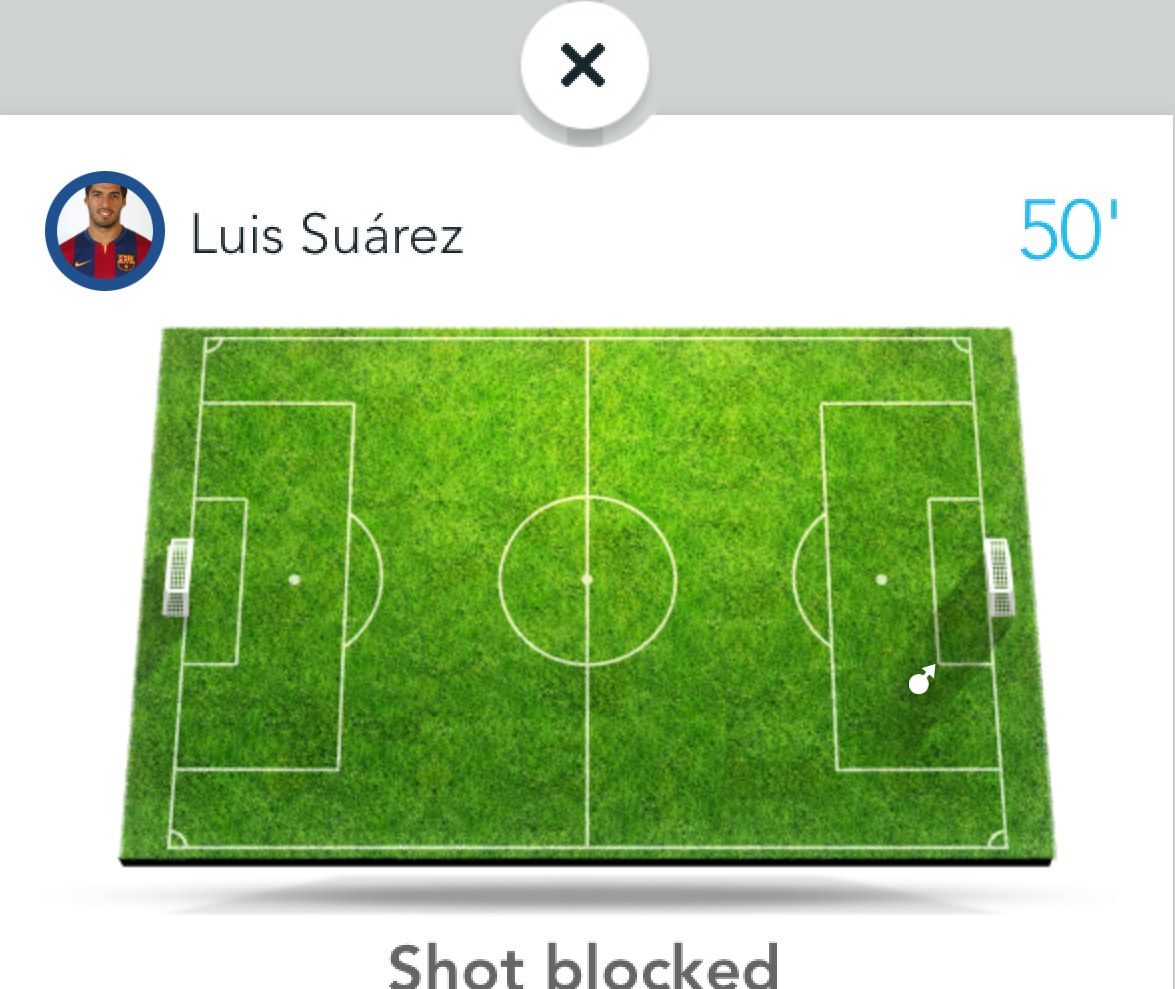Image resolution: width=1175 pixels, height=989 pixels.
Task: Close the shot detail panel
Action: 584,67
